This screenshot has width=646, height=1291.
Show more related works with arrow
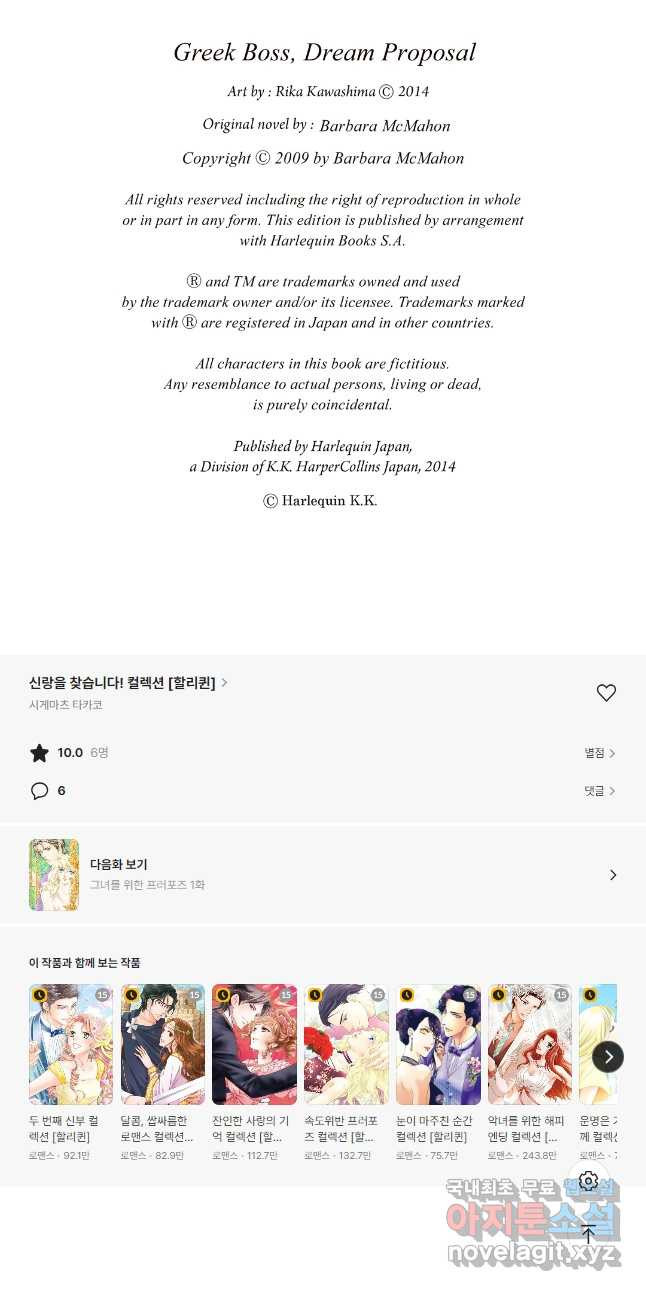click(608, 1057)
